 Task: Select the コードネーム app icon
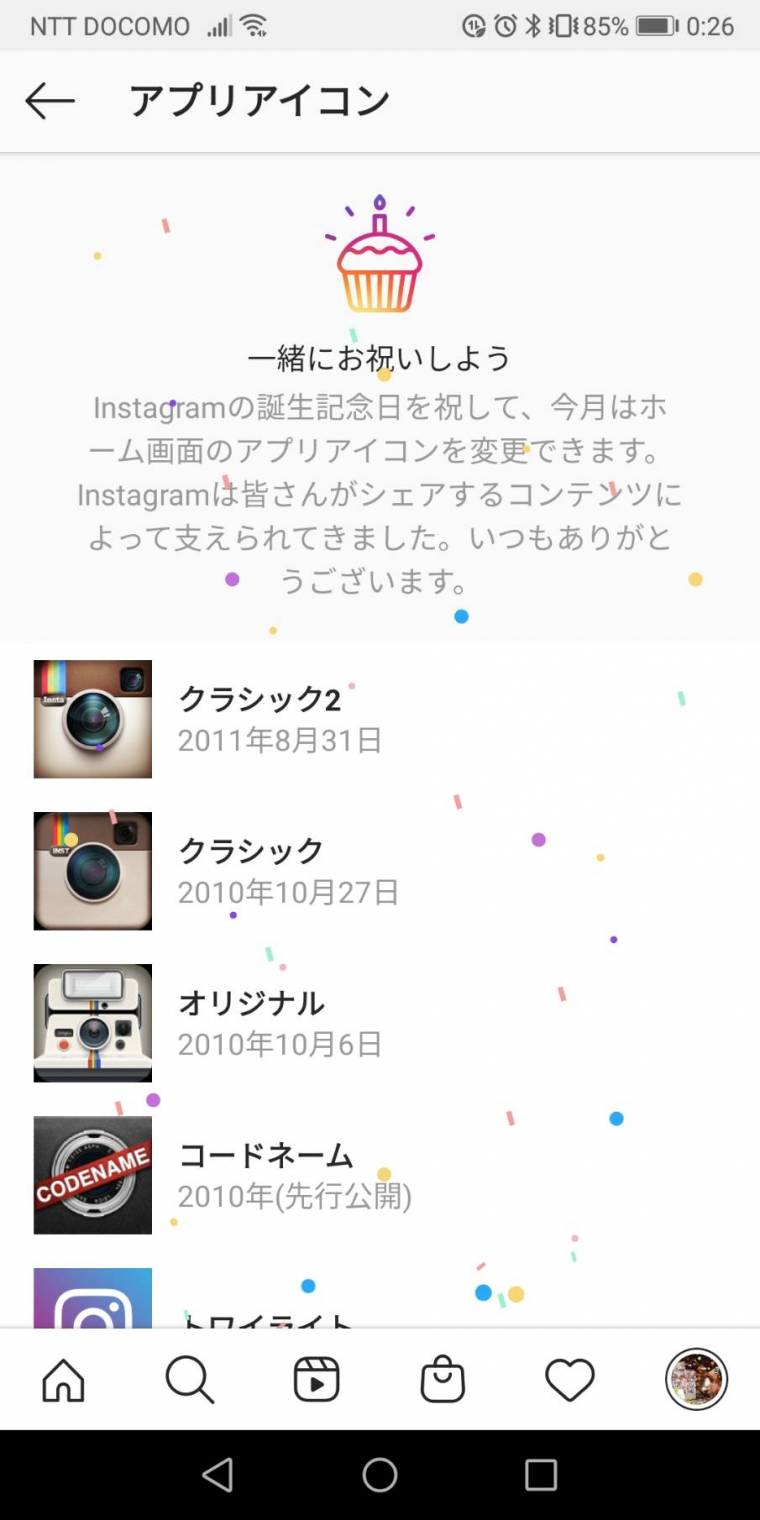click(x=93, y=1175)
